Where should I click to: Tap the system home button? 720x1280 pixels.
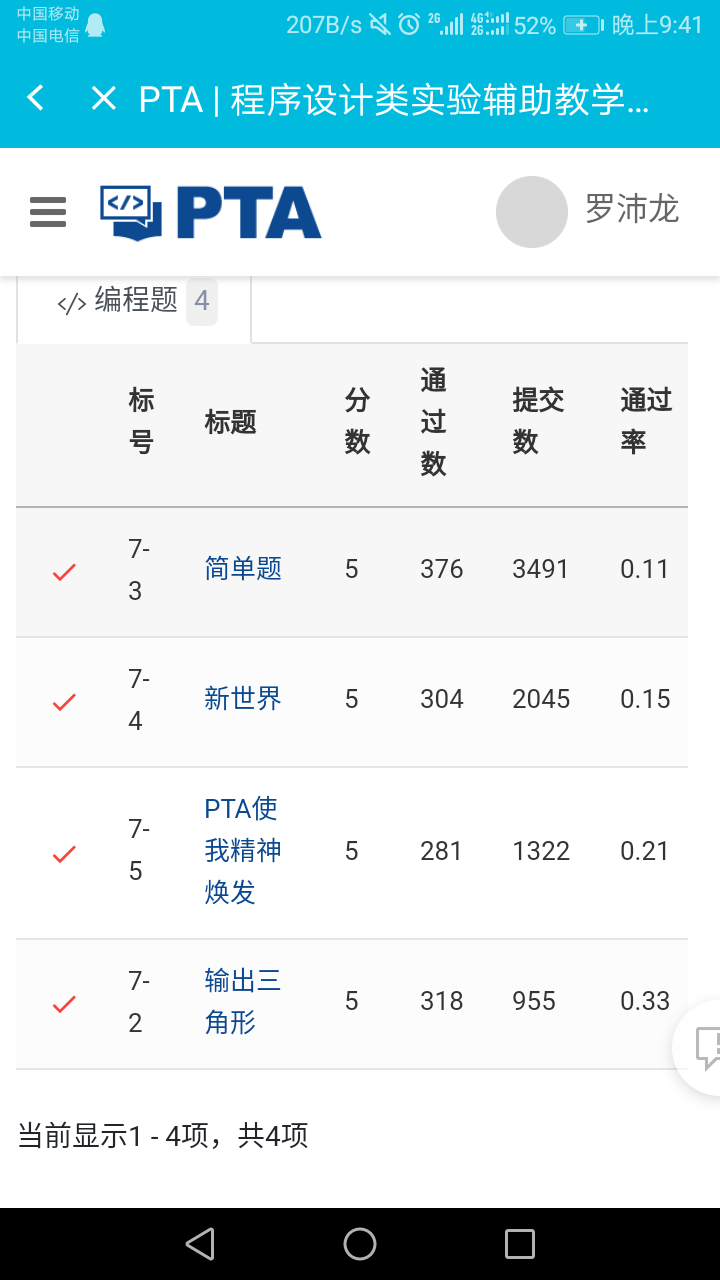click(360, 1244)
